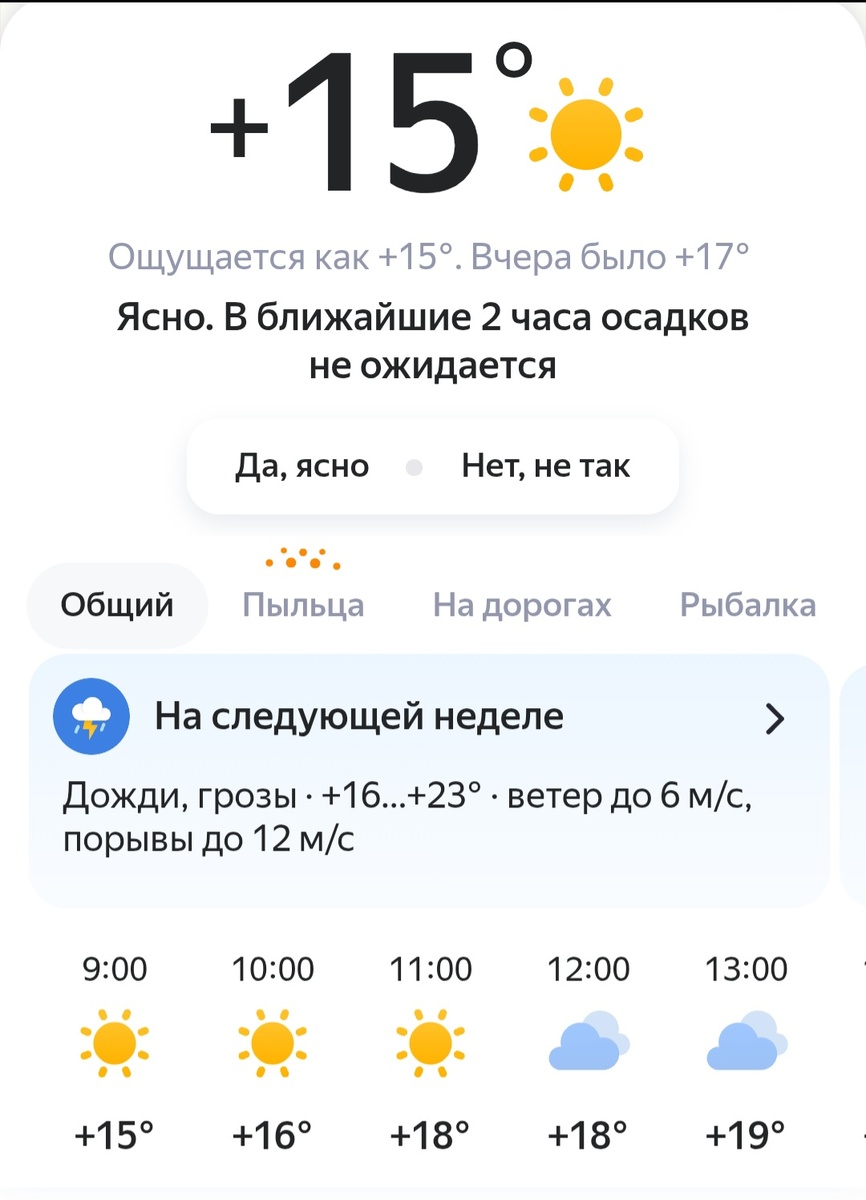
Task: Select the +18° temperature under 11:00
Action: point(431,1135)
